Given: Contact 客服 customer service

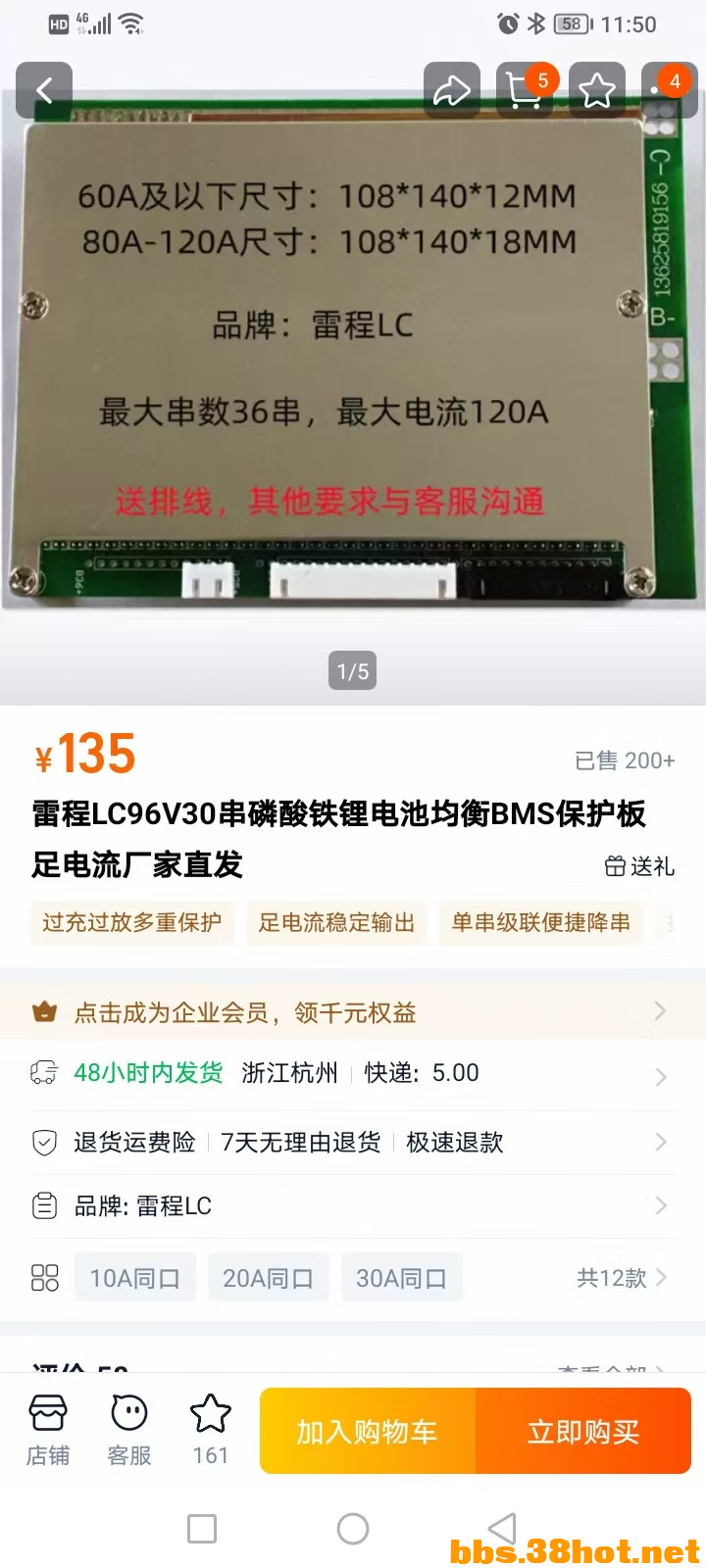Looking at the screenshot, I should click(129, 1431).
